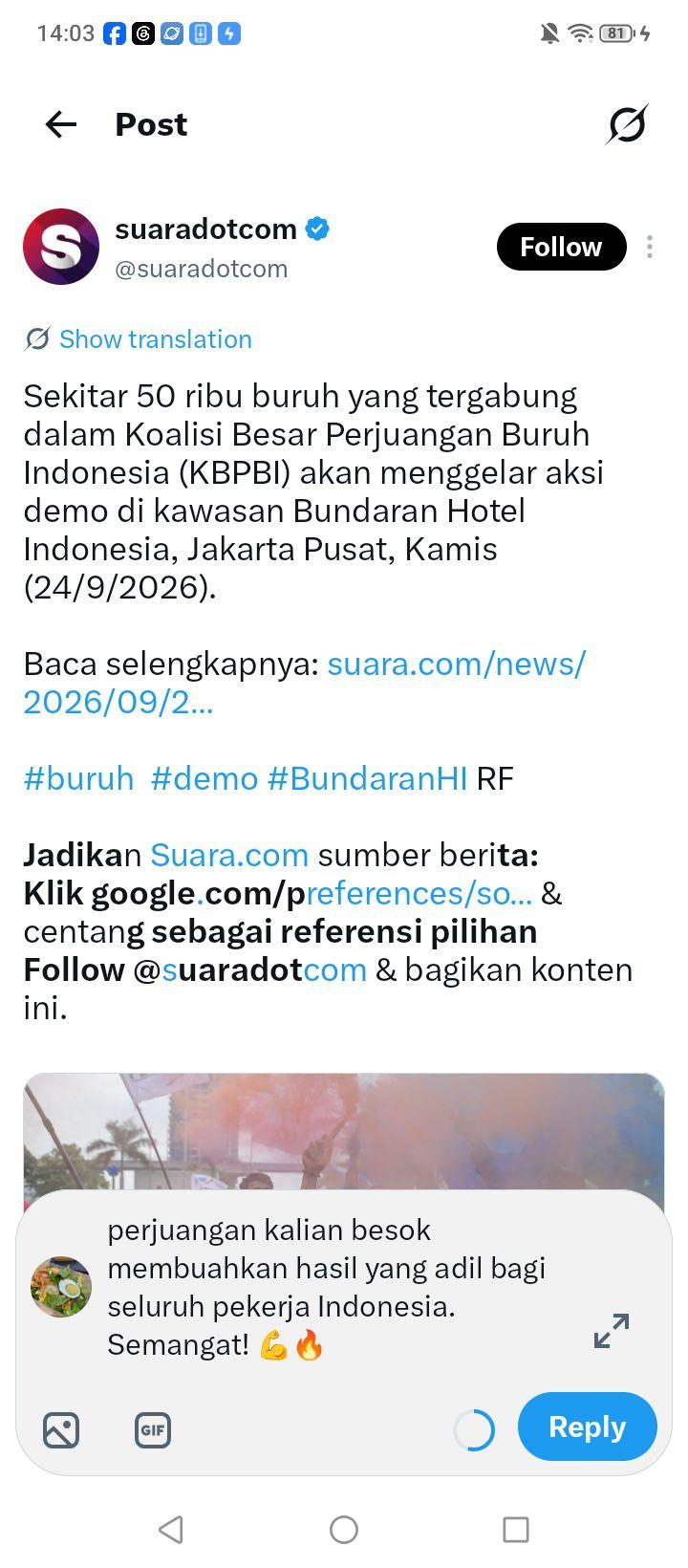Go to the home screen via navigation bar

pyautogui.click(x=344, y=1530)
